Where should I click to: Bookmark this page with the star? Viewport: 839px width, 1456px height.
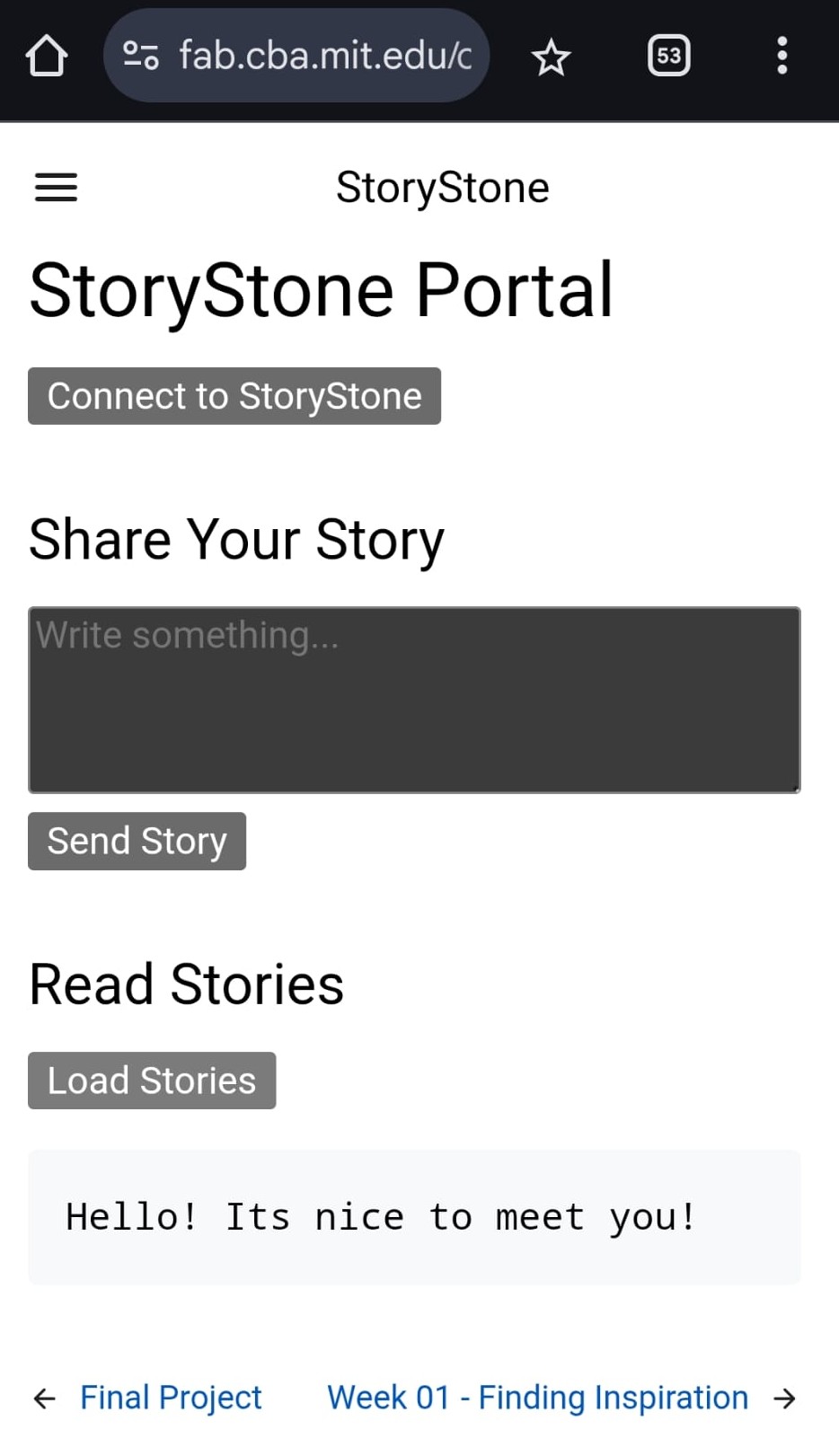pos(551,58)
